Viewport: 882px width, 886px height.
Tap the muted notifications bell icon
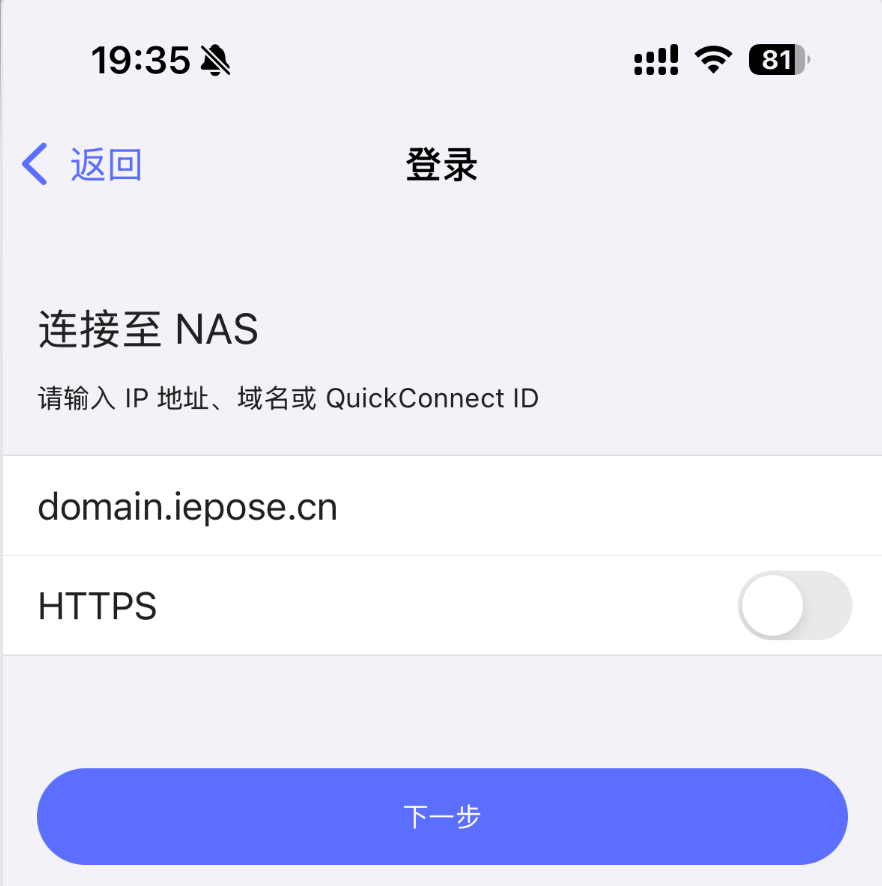coord(213,59)
